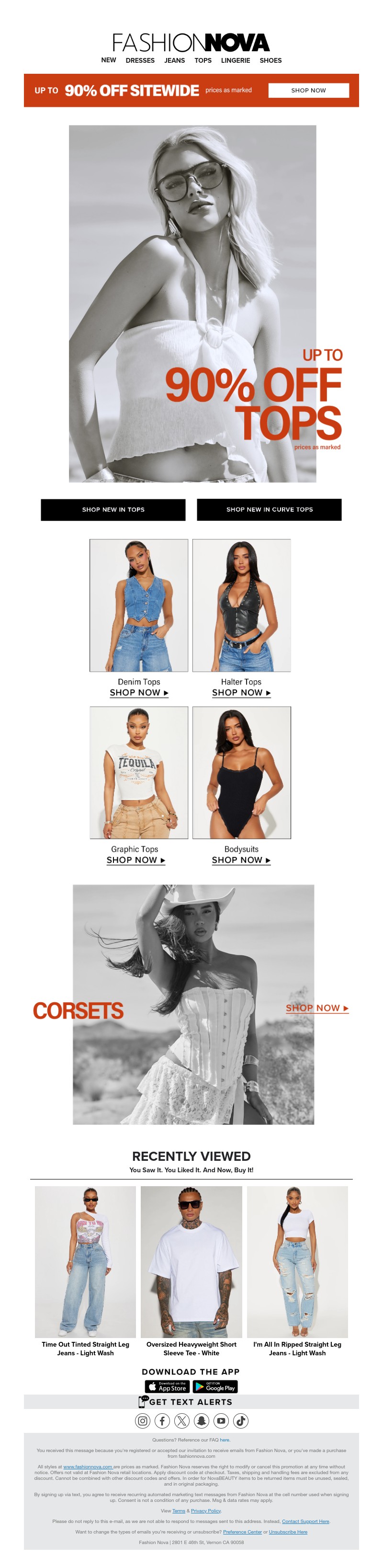Shop now under Bodysuits
The image size is (383, 1568).
241,860
